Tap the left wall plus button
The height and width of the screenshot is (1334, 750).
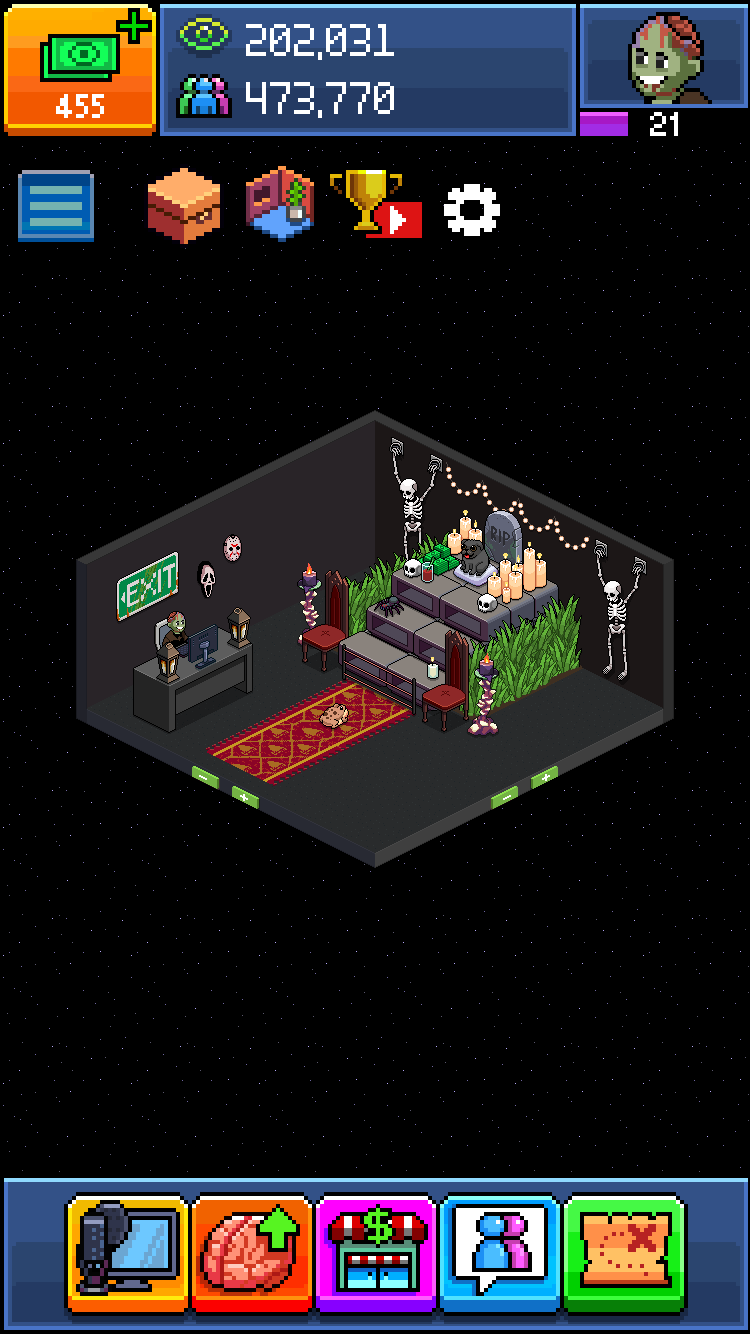tap(245, 797)
